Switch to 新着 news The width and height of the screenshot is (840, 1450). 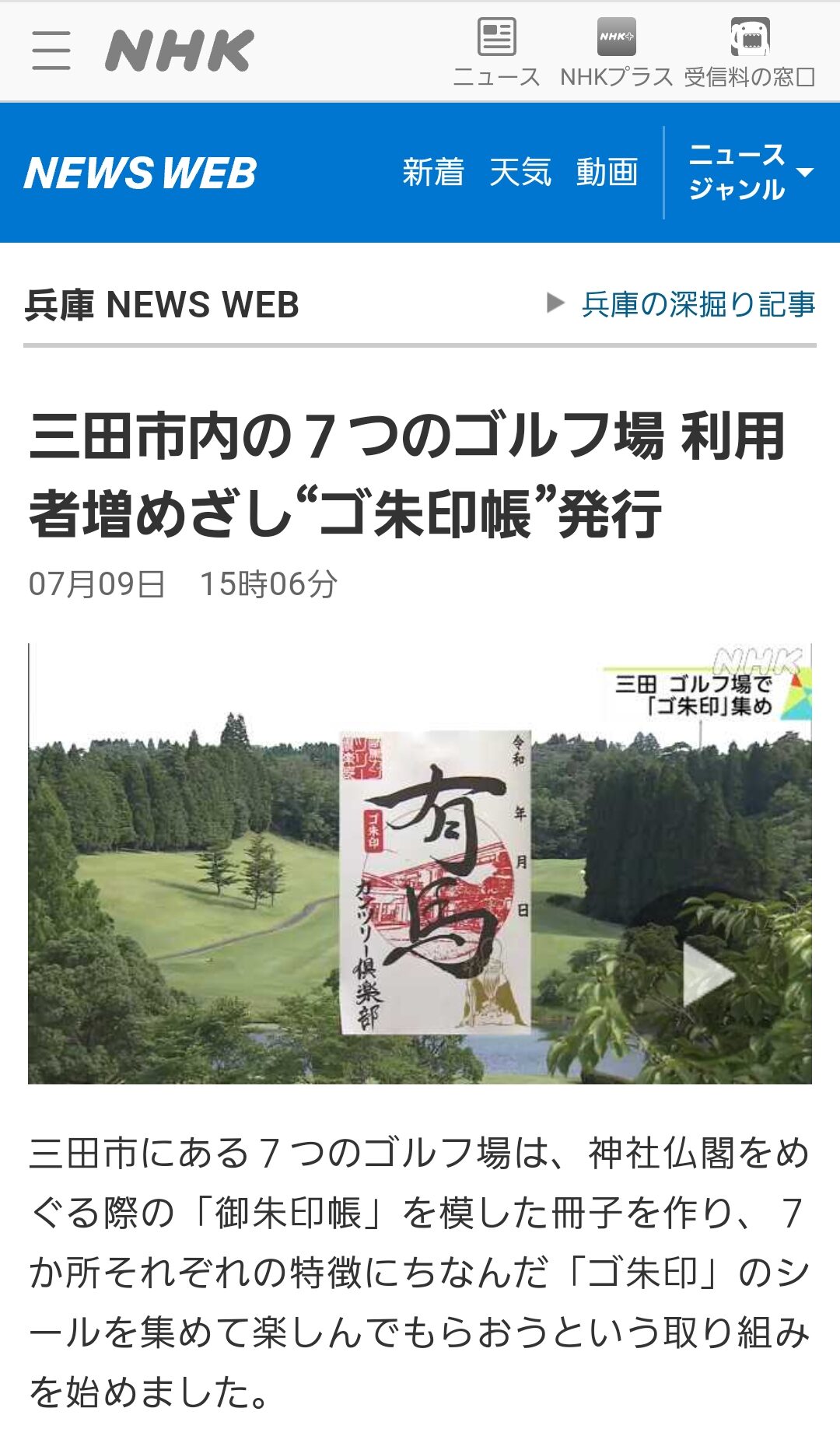click(x=433, y=173)
